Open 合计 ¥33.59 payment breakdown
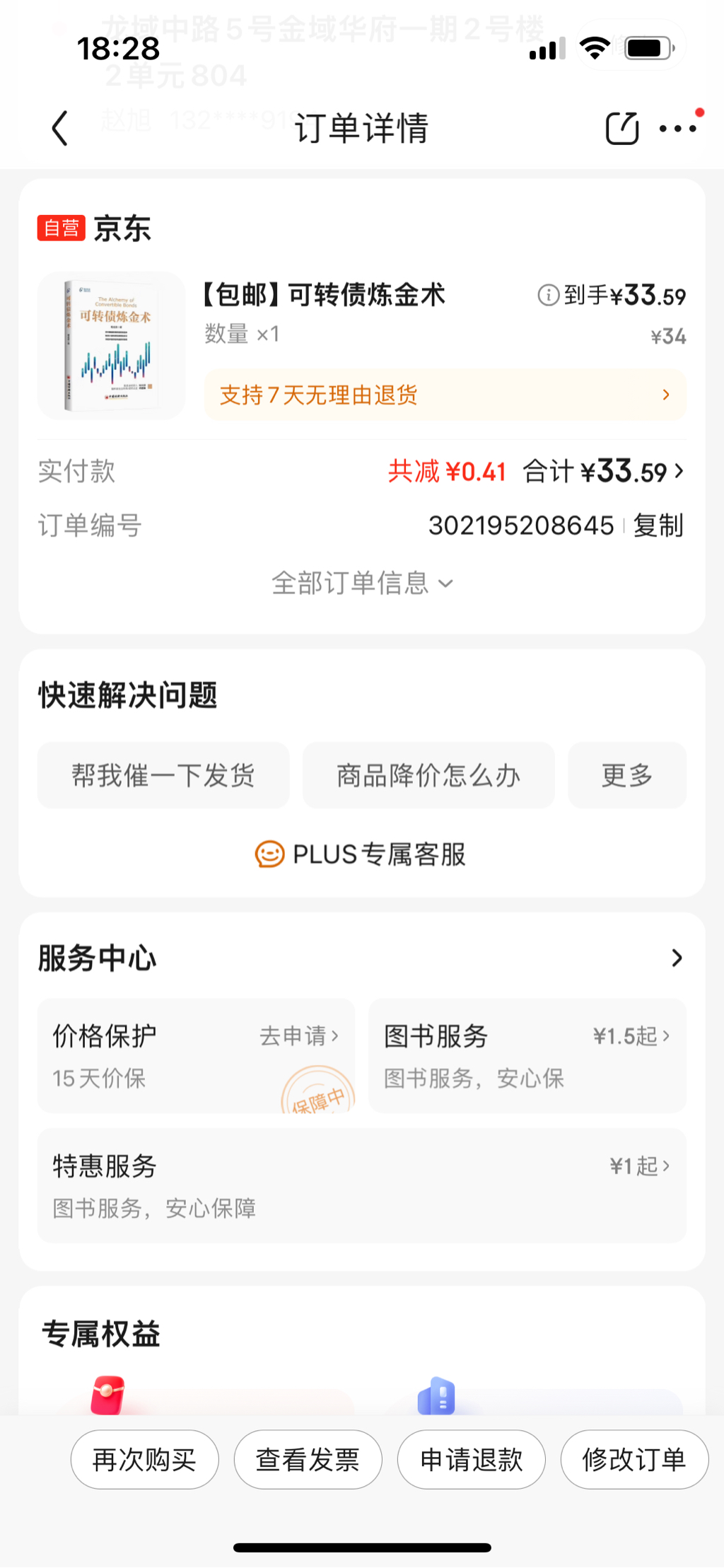The width and height of the screenshot is (724, 1568). (605, 472)
